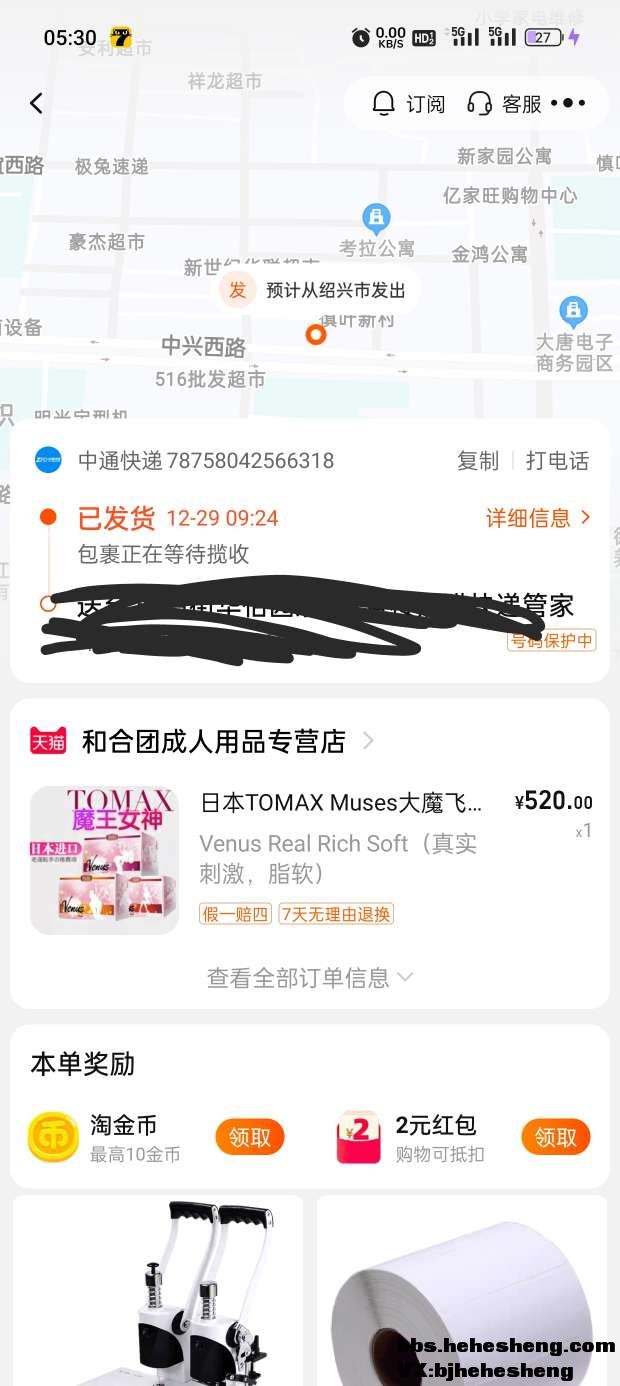Open the label paper roll product card

[462, 1290]
